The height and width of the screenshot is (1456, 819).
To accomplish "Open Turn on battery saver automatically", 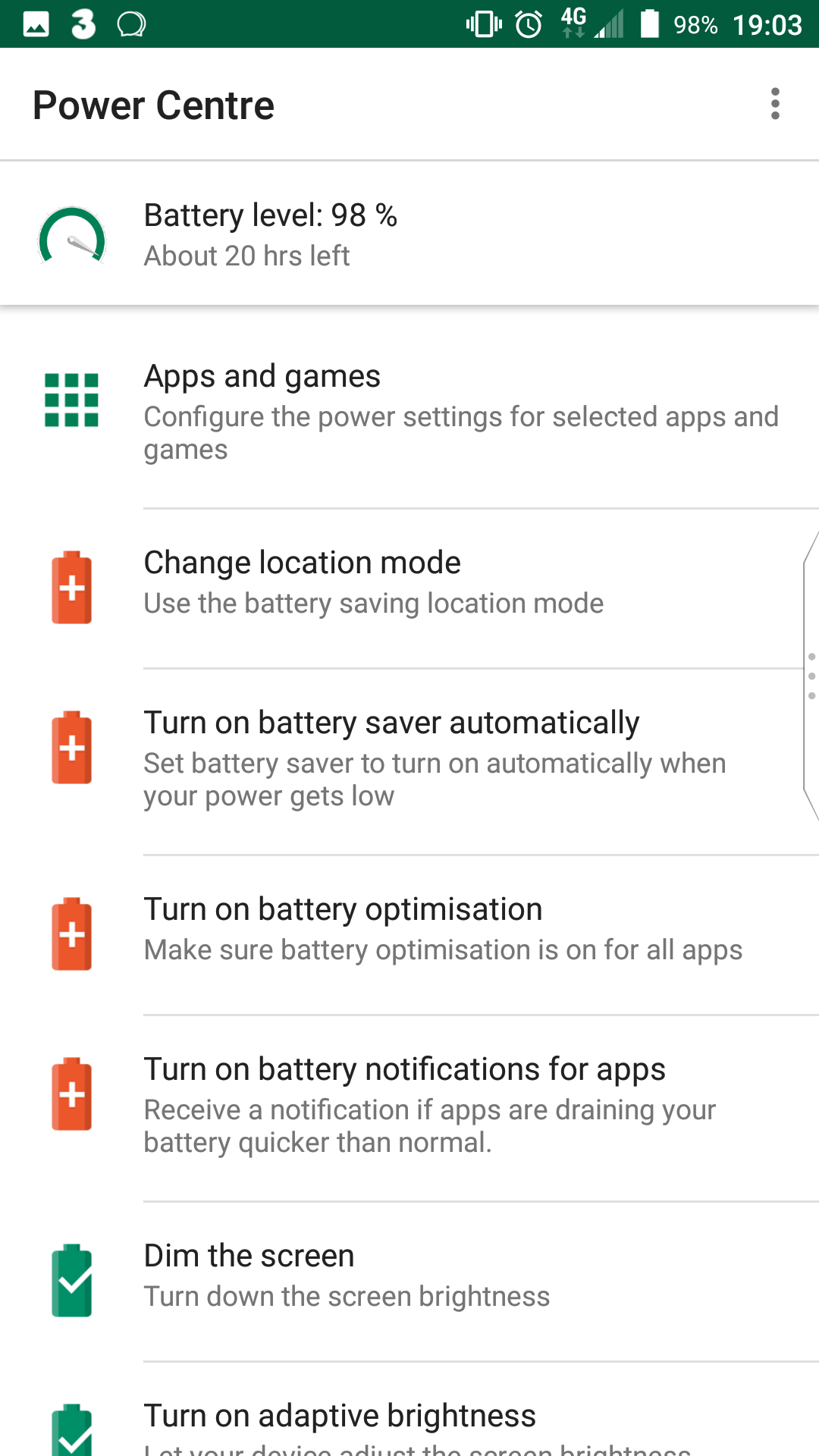I will tap(409, 761).
